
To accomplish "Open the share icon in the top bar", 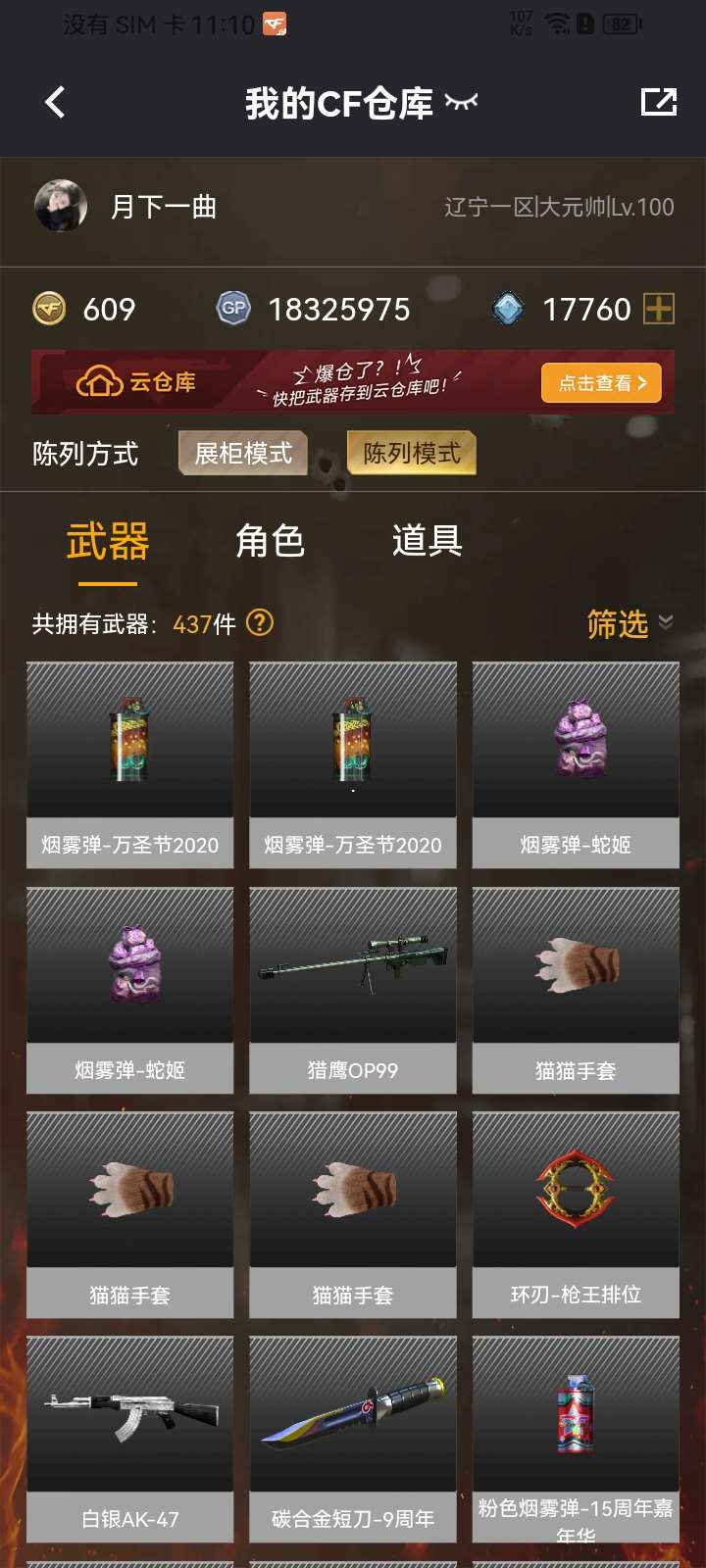I will (658, 102).
